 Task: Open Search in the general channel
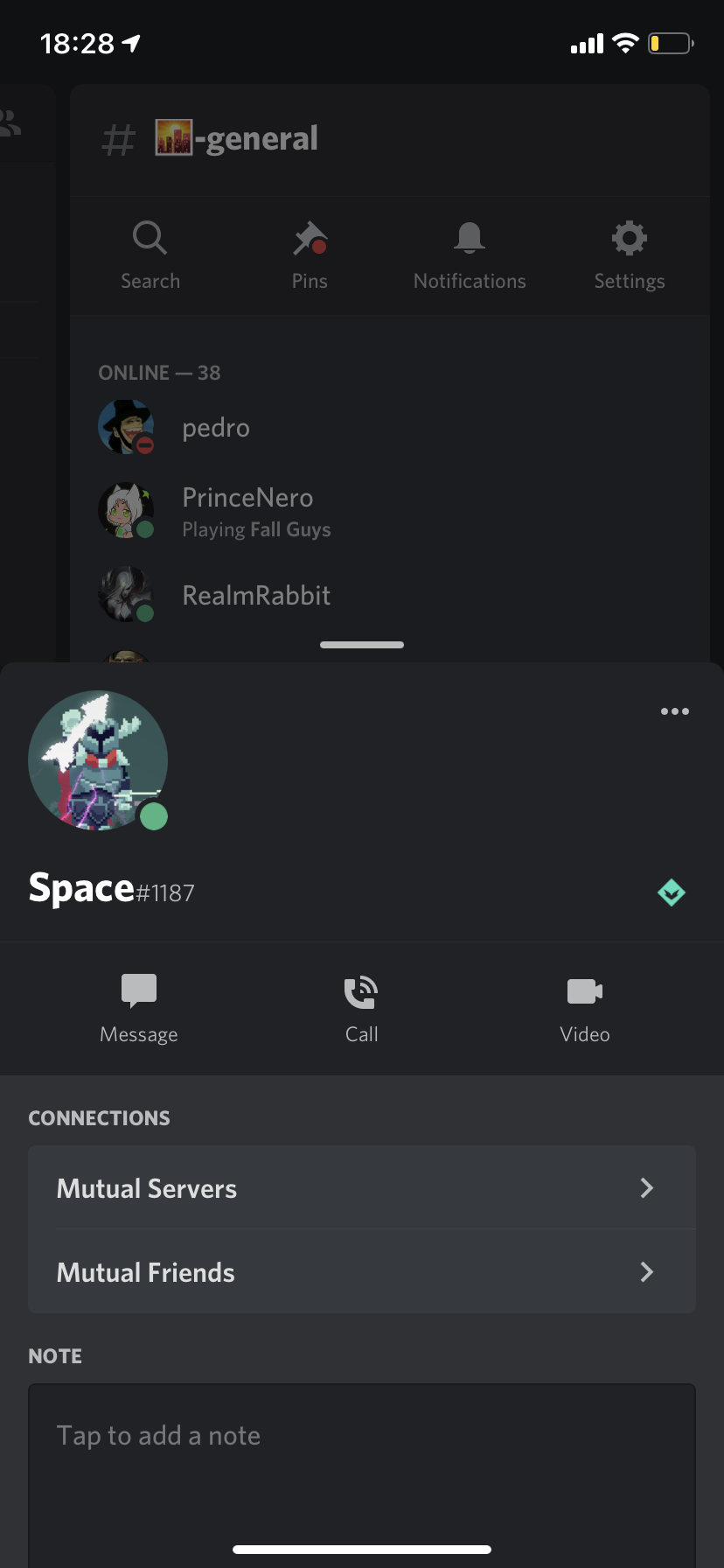150,255
